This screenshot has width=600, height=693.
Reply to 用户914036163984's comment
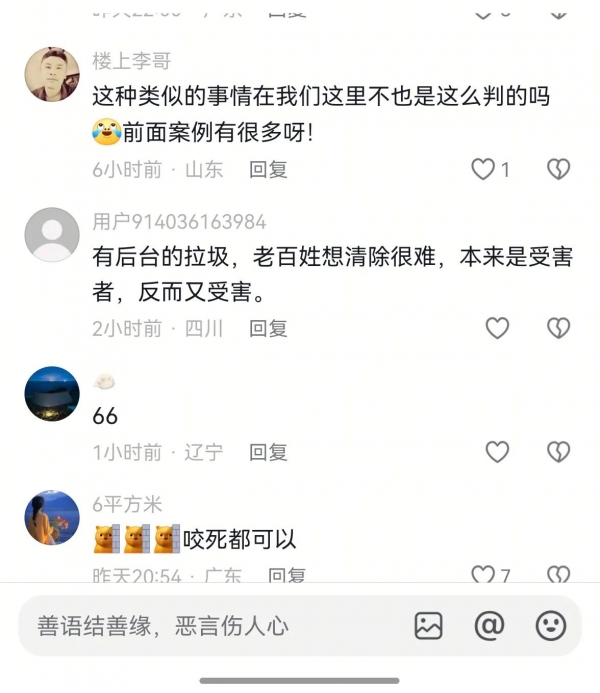[x=268, y=328]
